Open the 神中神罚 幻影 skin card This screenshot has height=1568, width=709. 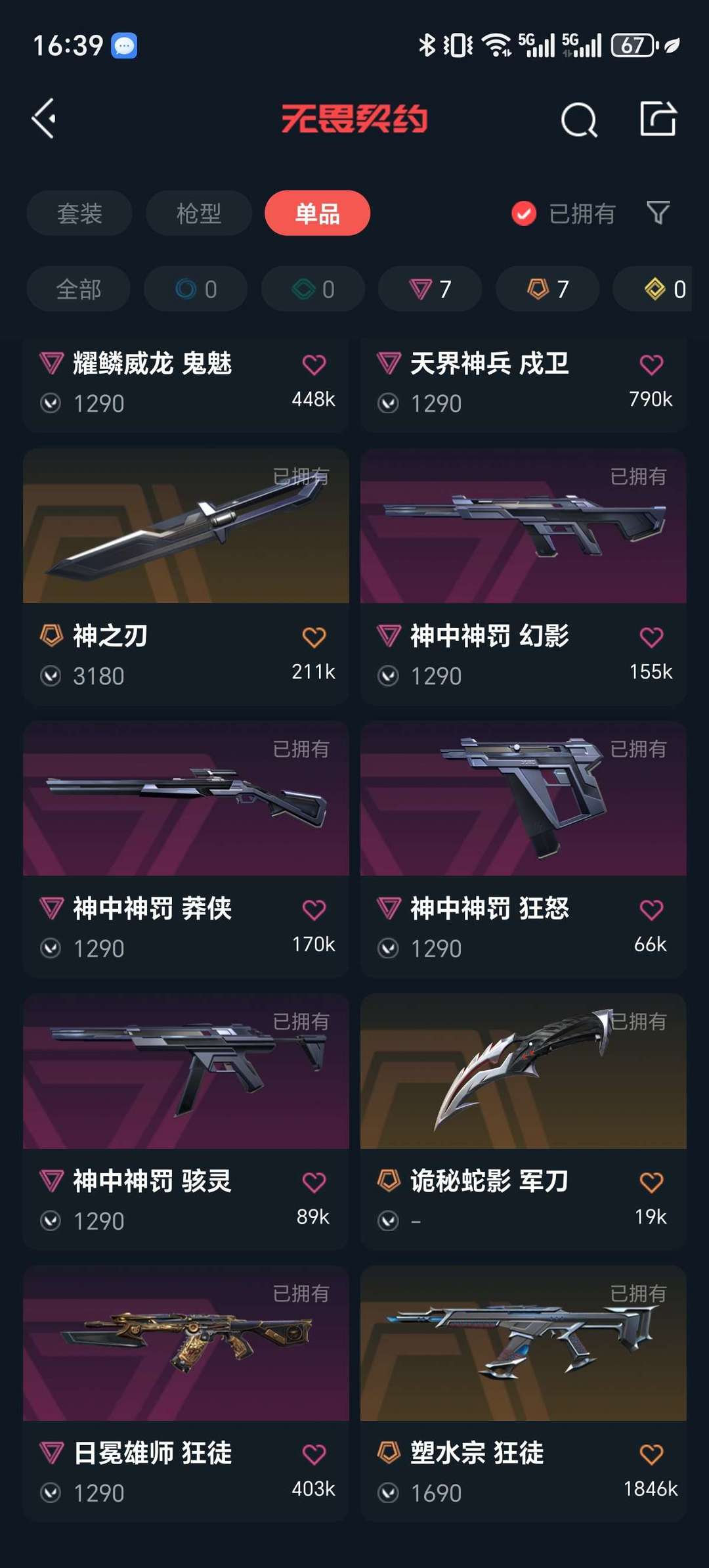523,526
